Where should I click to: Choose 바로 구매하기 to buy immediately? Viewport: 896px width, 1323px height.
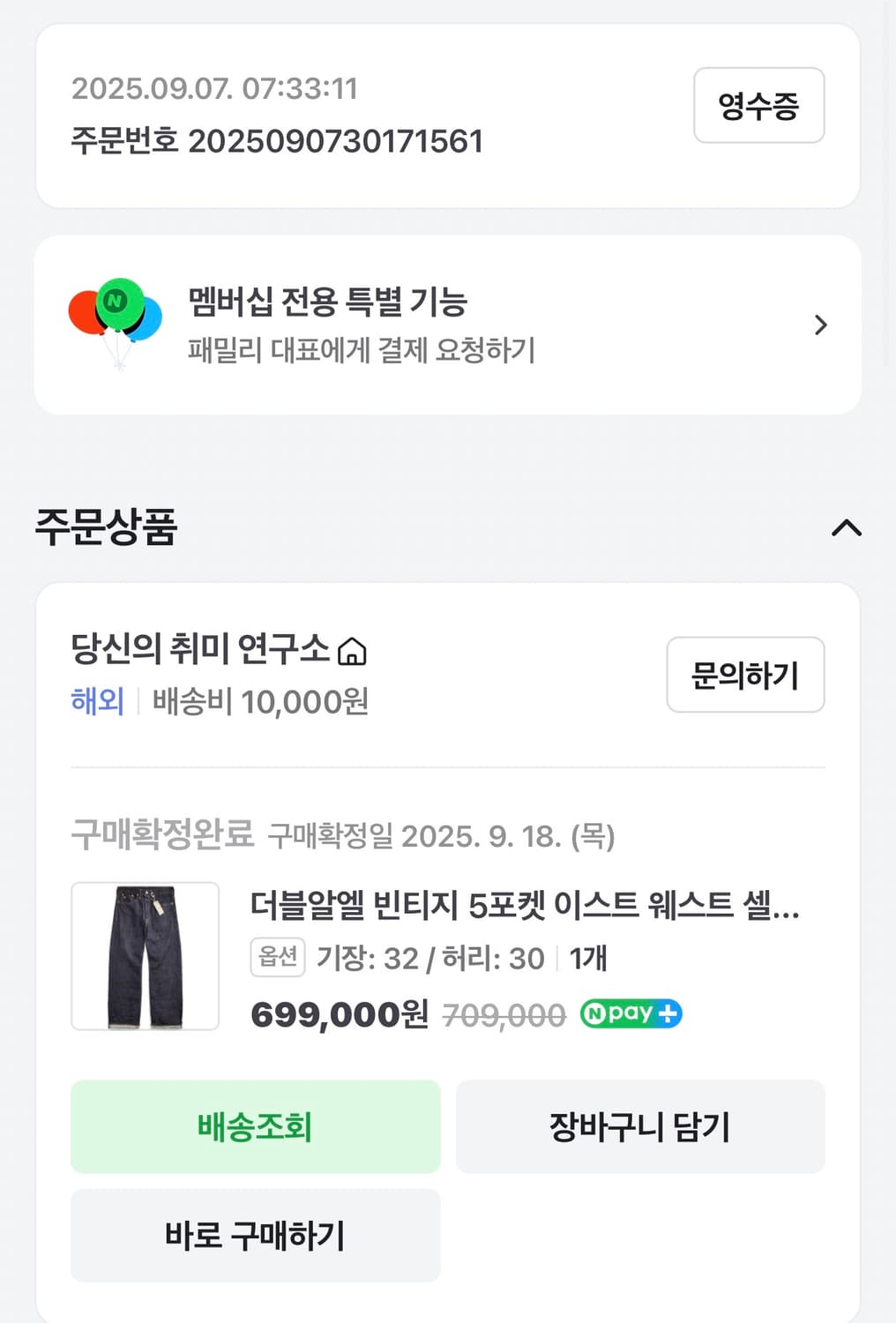coord(255,1236)
